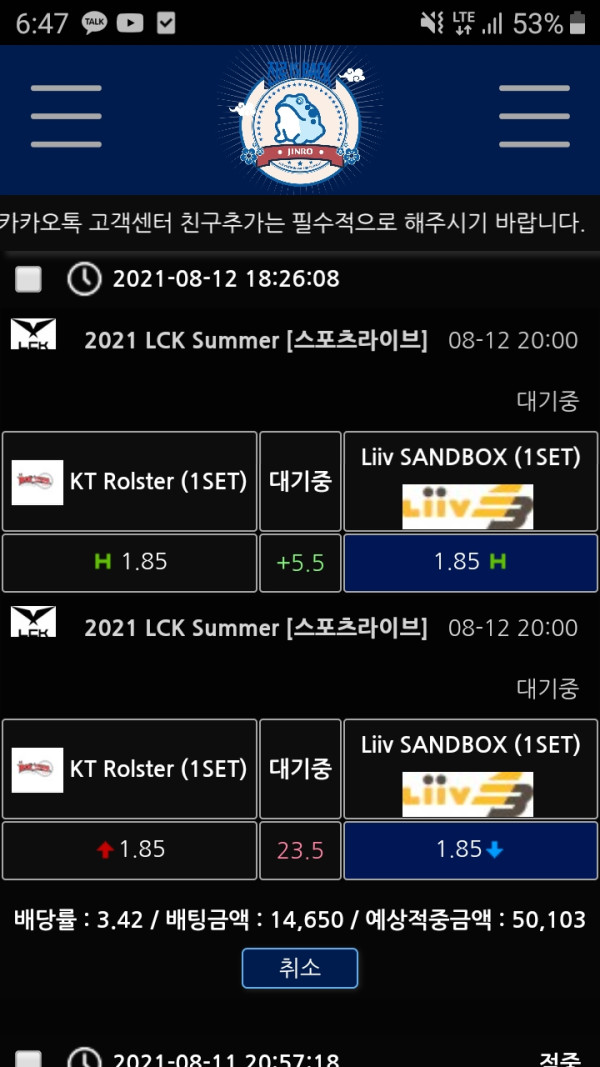
Task: Open the right hamburger menu
Action: pyautogui.click(x=534, y=117)
